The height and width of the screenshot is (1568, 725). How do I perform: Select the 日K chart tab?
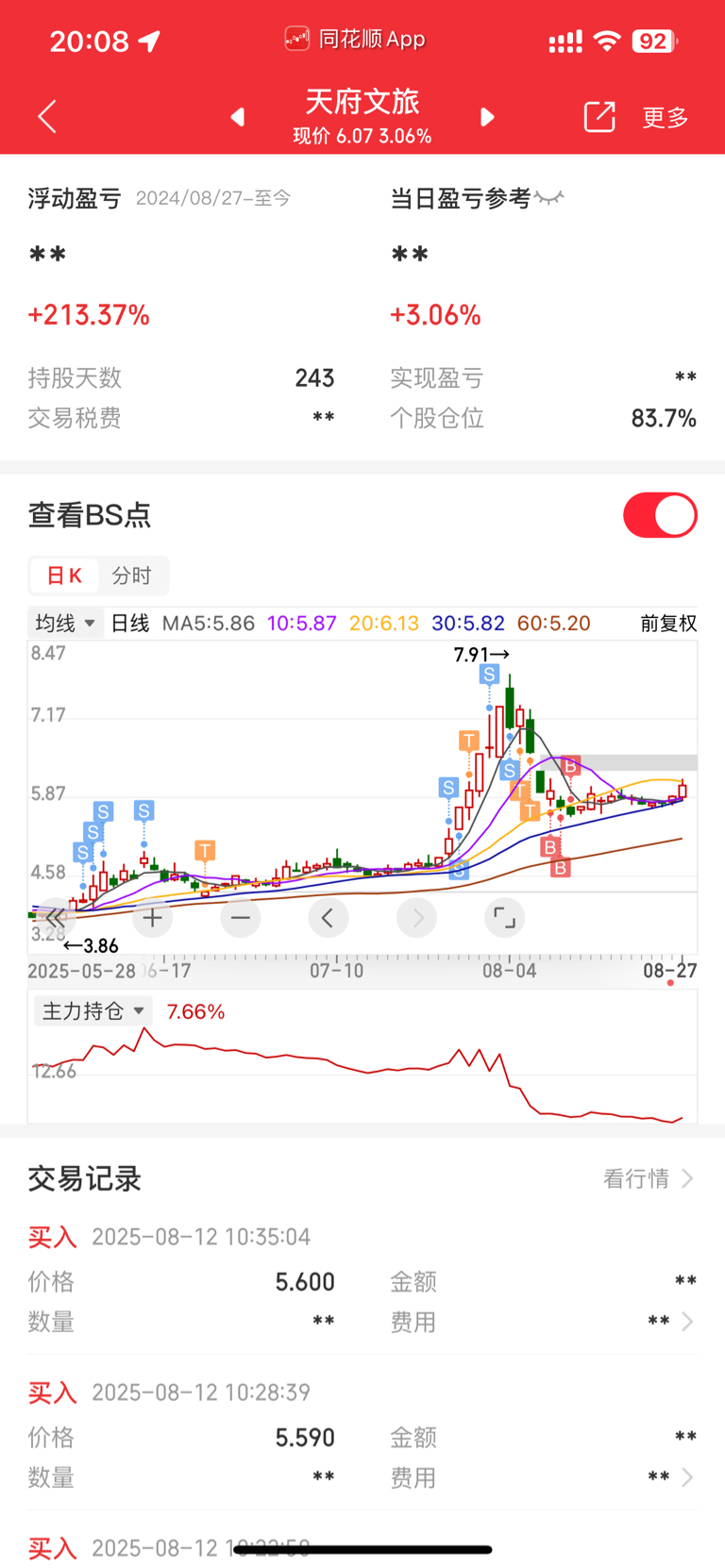tap(64, 575)
